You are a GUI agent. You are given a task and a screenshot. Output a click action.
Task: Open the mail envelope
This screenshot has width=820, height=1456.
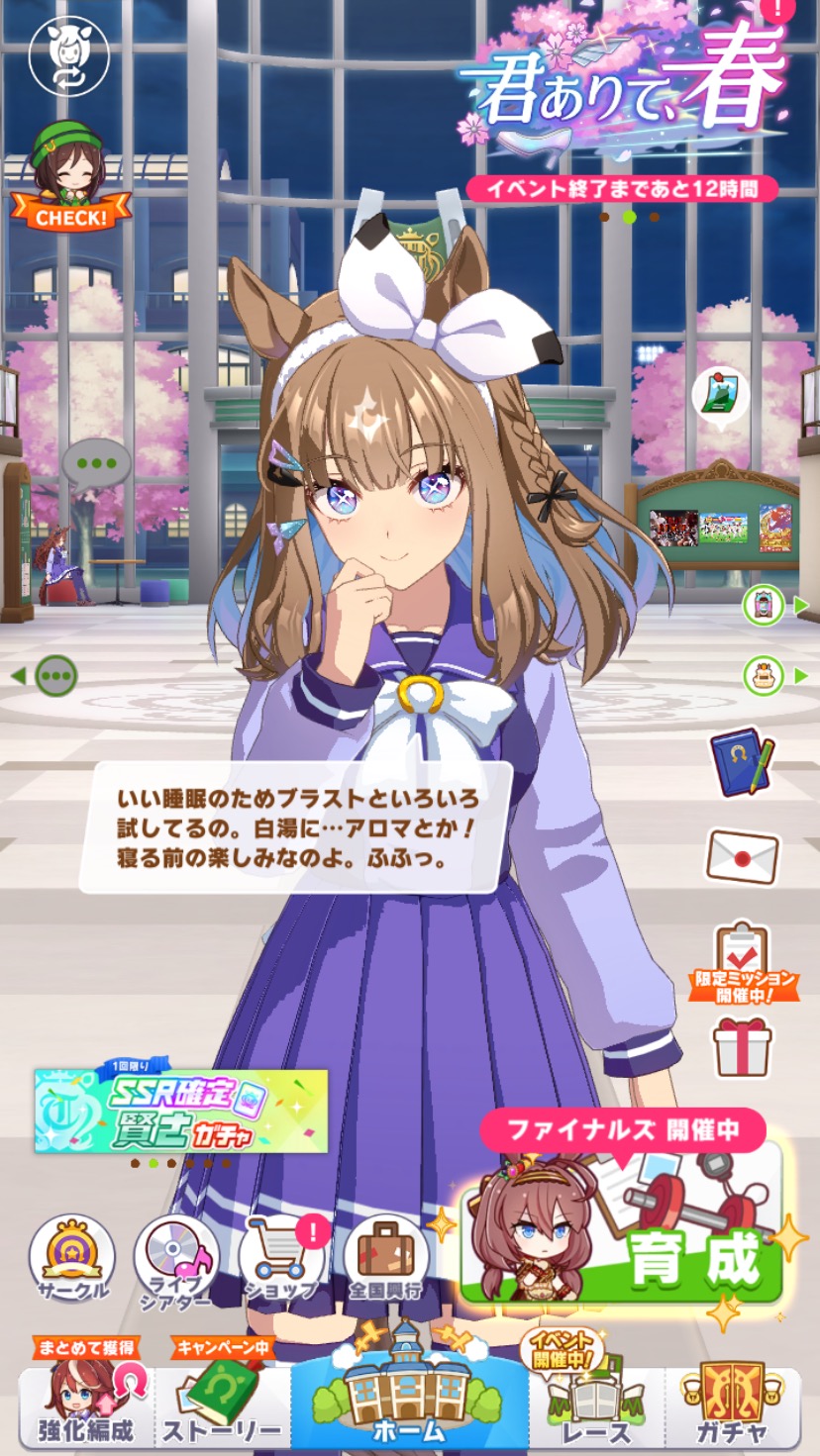742,857
